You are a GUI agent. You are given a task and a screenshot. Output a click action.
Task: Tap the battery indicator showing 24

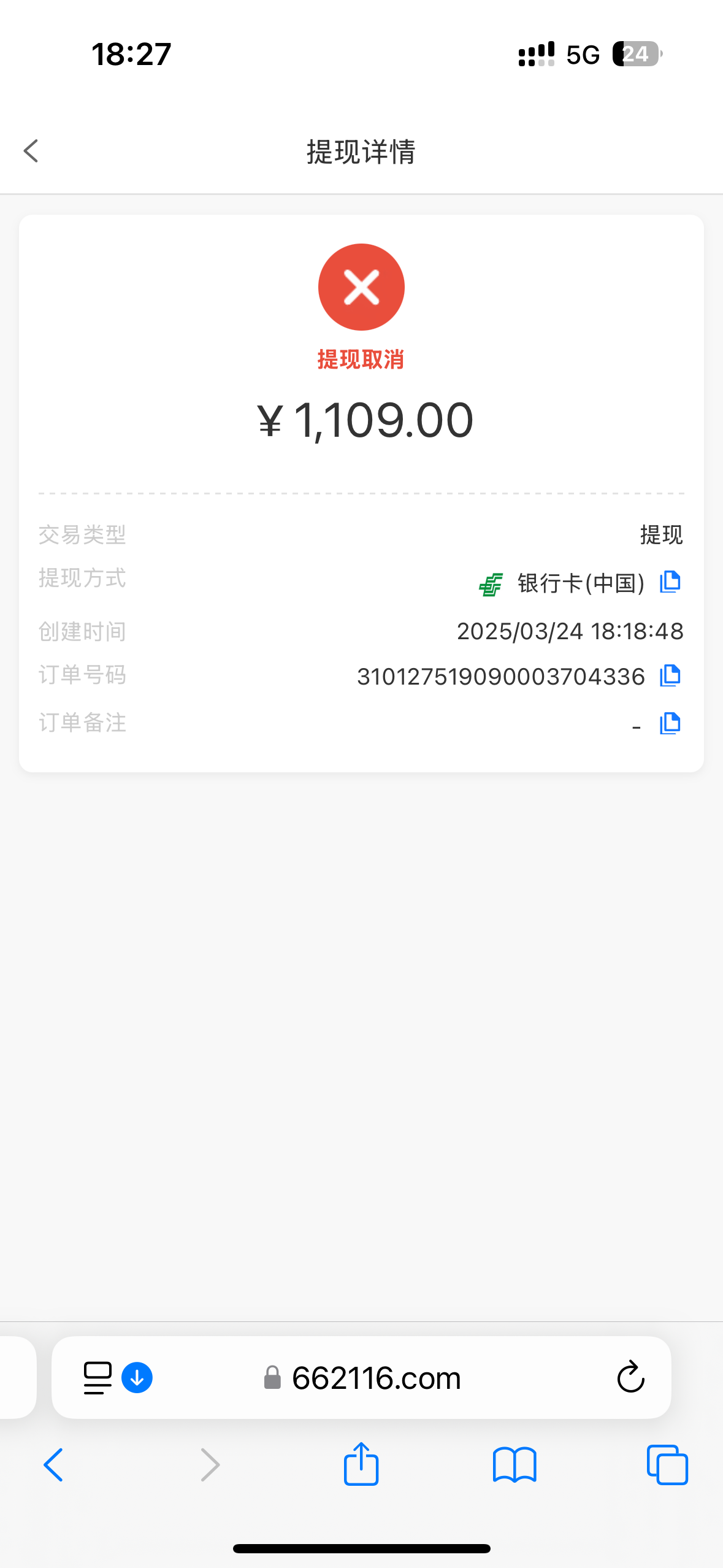635,54
